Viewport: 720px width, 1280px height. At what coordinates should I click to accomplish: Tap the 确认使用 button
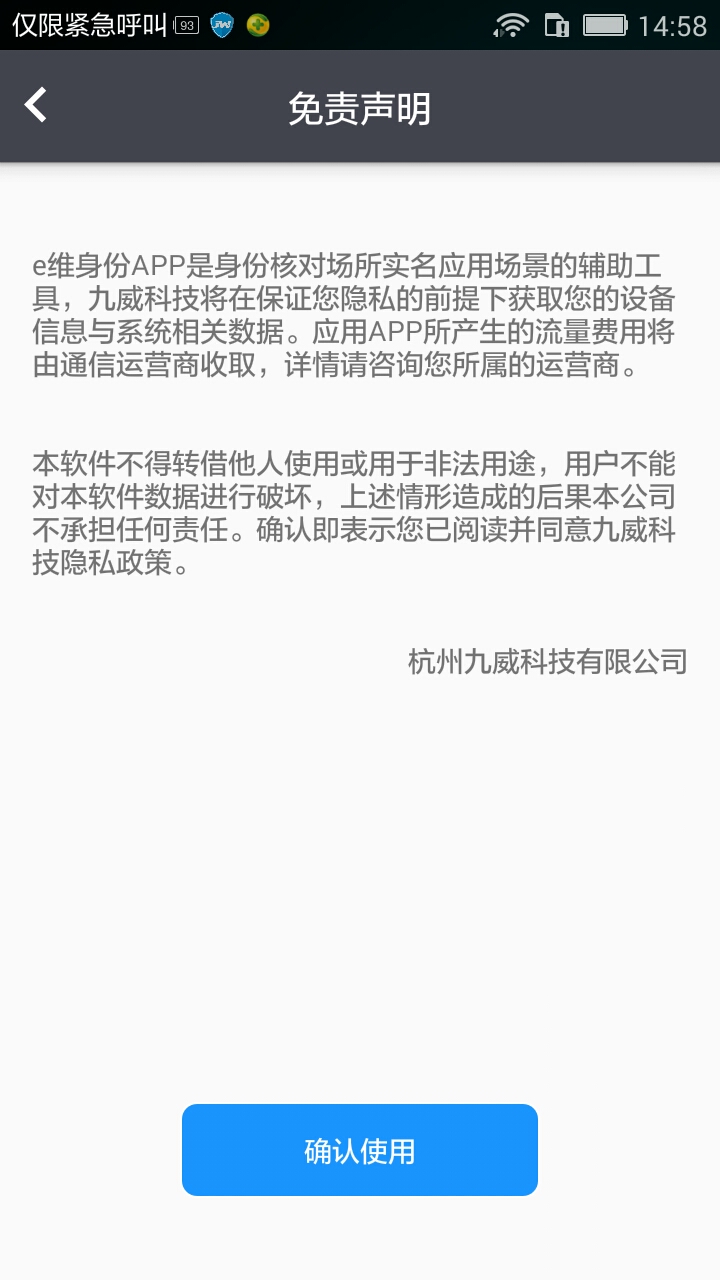pos(360,1150)
